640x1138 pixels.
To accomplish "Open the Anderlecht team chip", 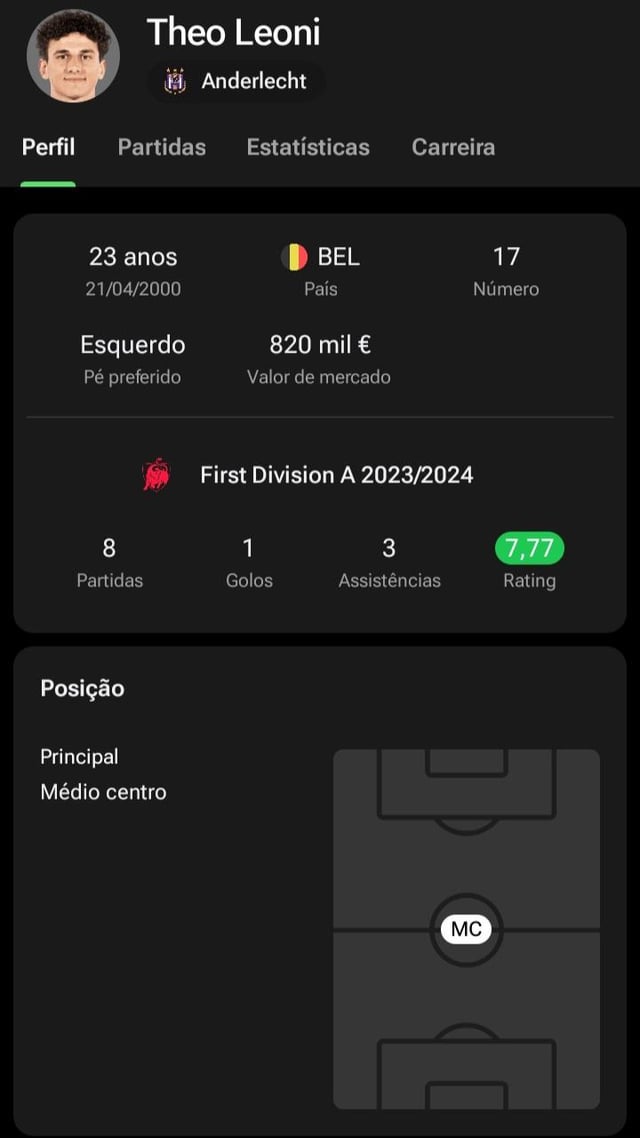I will (x=236, y=82).
